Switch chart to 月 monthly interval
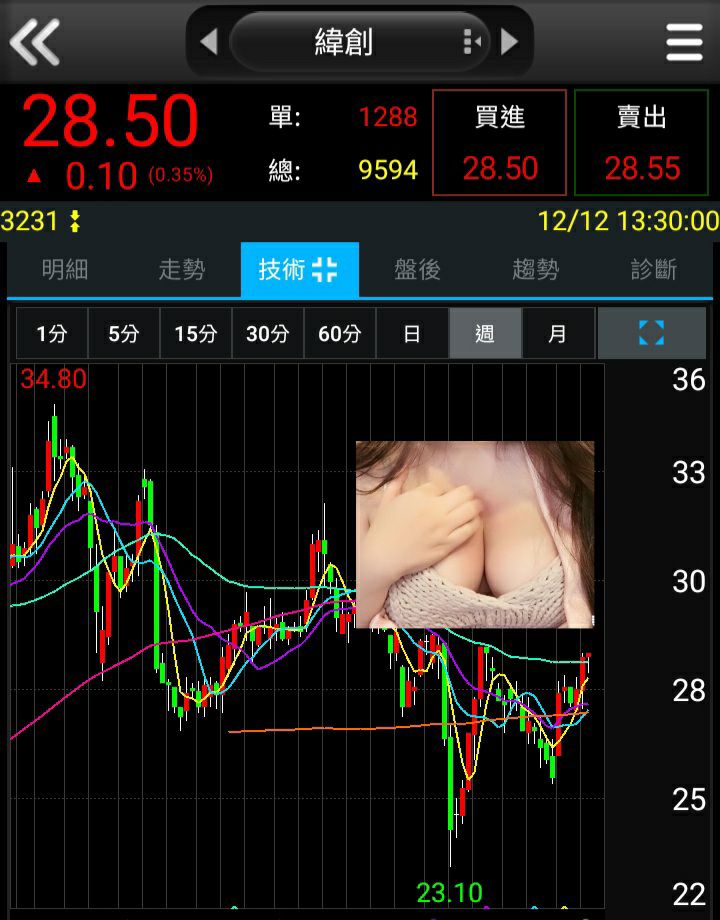The width and height of the screenshot is (720, 920). click(558, 334)
